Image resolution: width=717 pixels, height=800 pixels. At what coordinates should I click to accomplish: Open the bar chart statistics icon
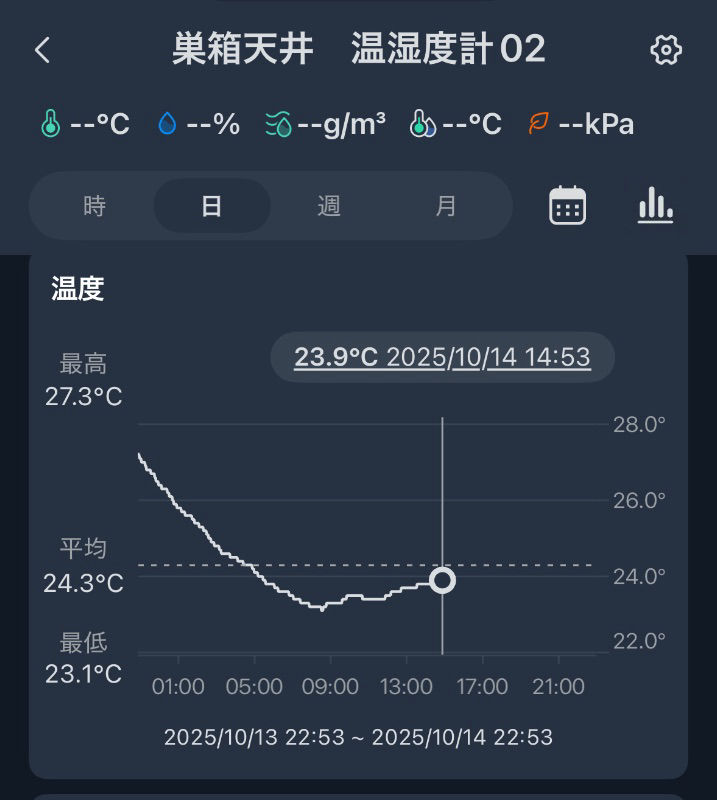tap(655, 206)
